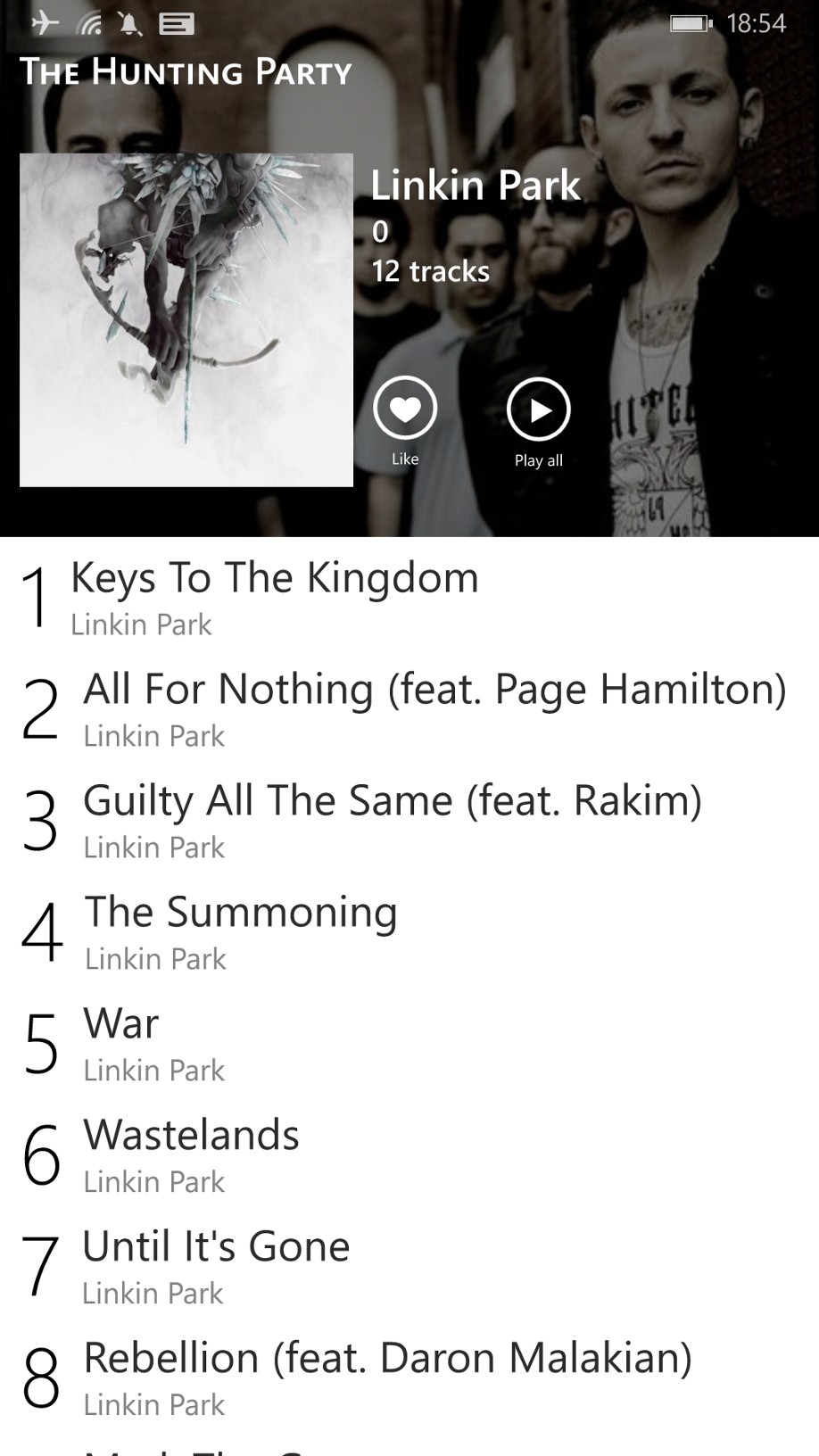Screen dimensions: 819x1456
Task: Like The Hunting Party album
Action: (404, 409)
